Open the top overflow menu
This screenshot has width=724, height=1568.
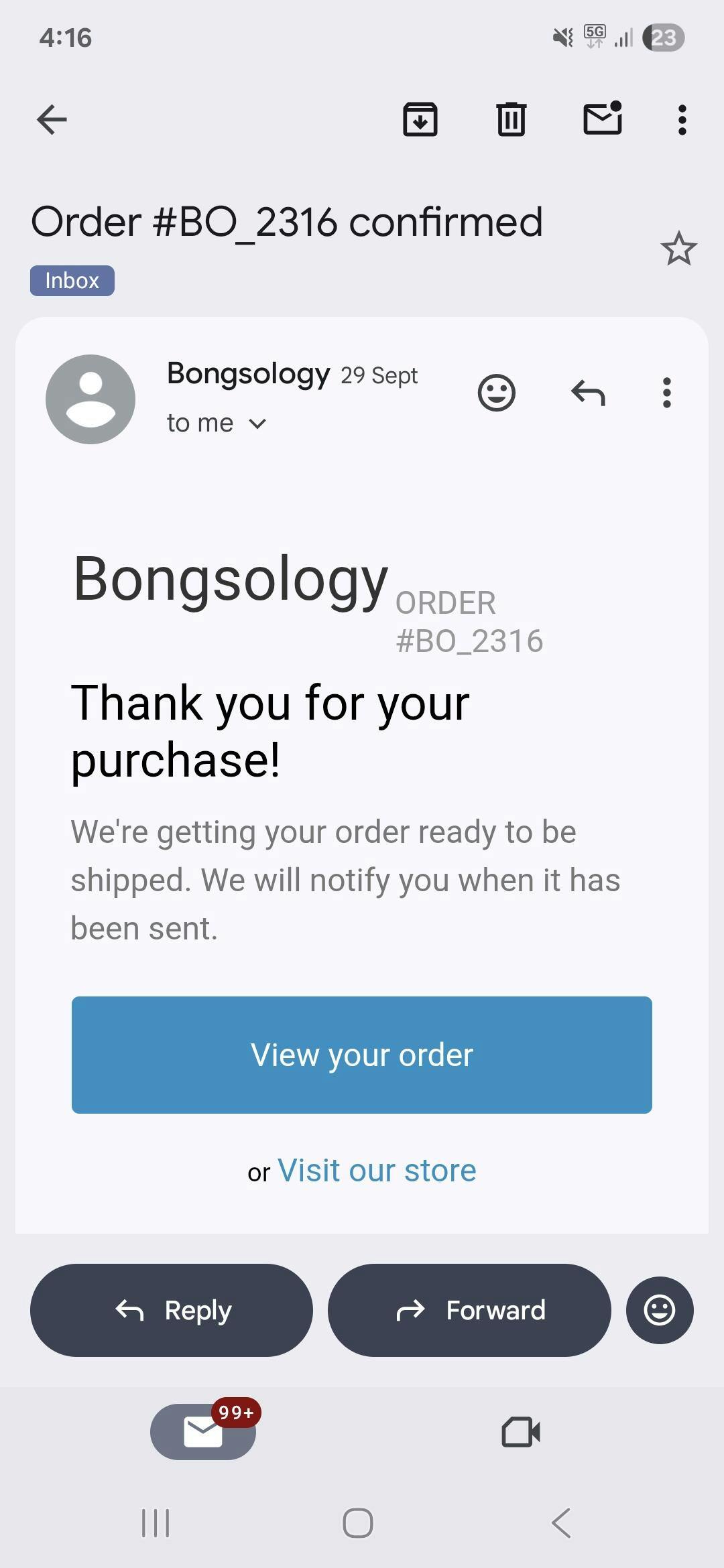tap(682, 121)
